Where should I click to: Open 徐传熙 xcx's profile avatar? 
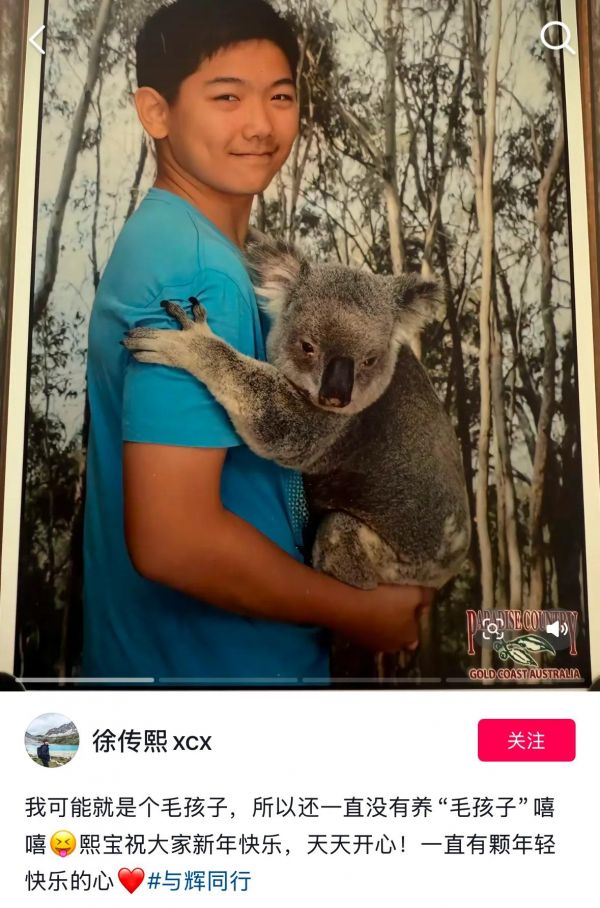(51, 740)
